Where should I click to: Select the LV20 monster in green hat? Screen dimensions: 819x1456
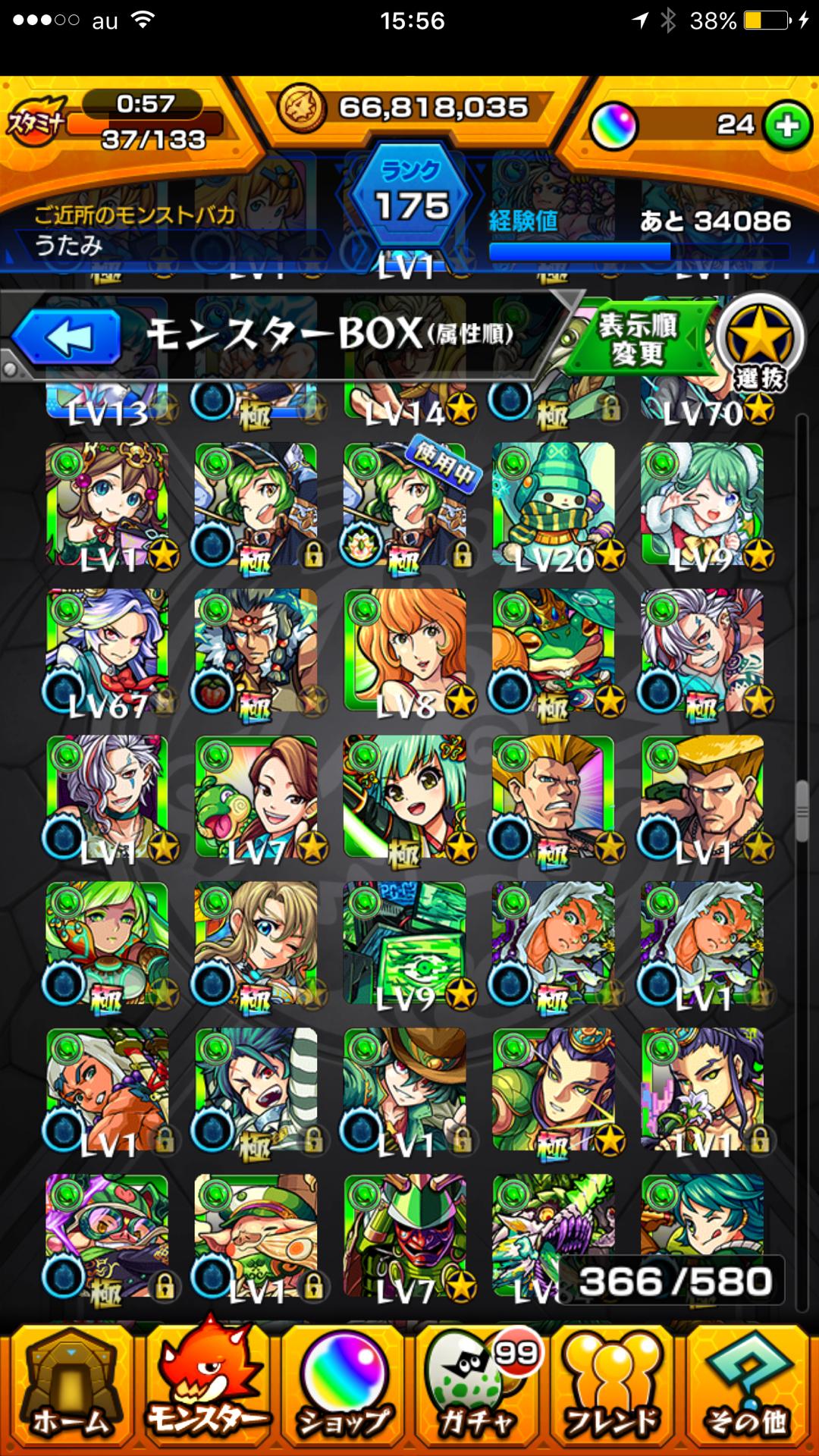click(554, 505)
